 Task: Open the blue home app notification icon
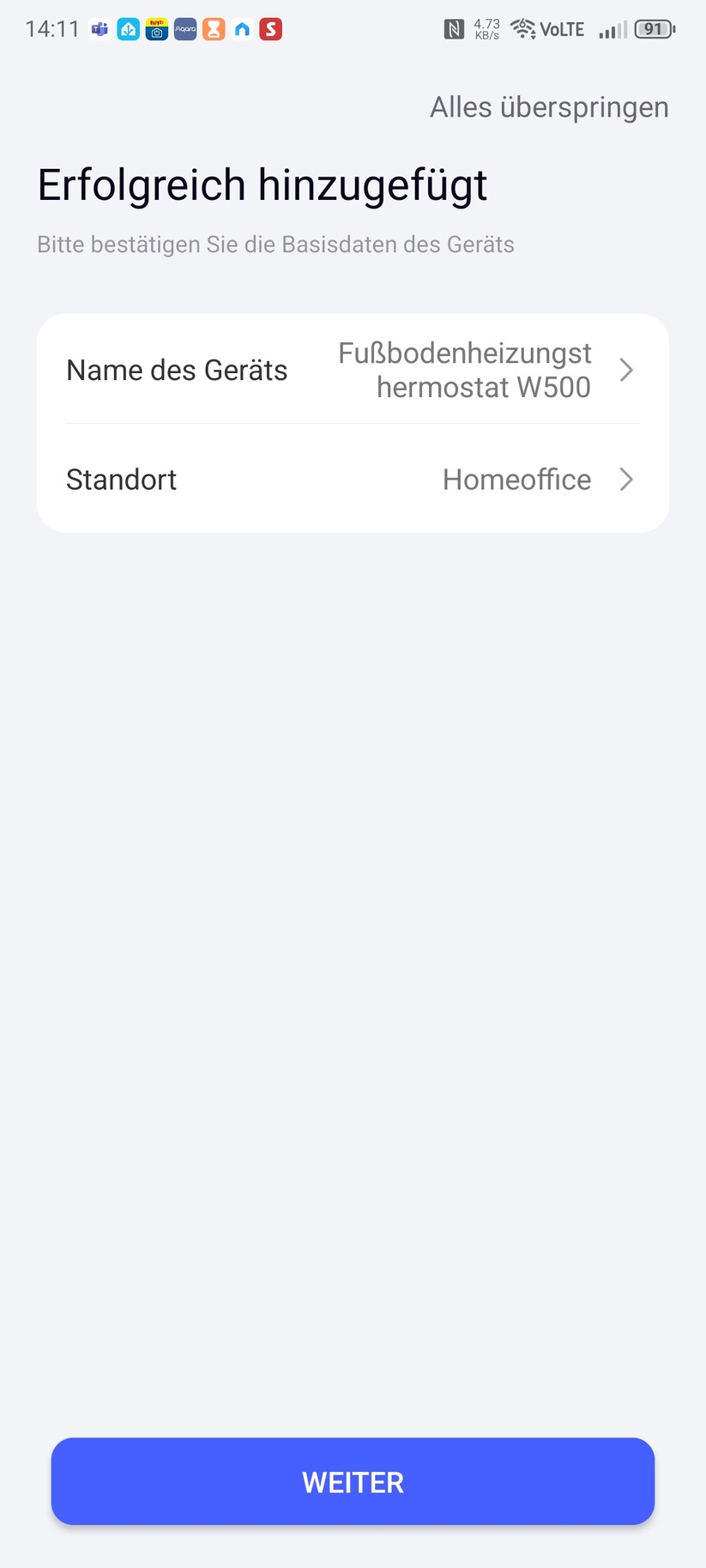[x=241, y=28]
